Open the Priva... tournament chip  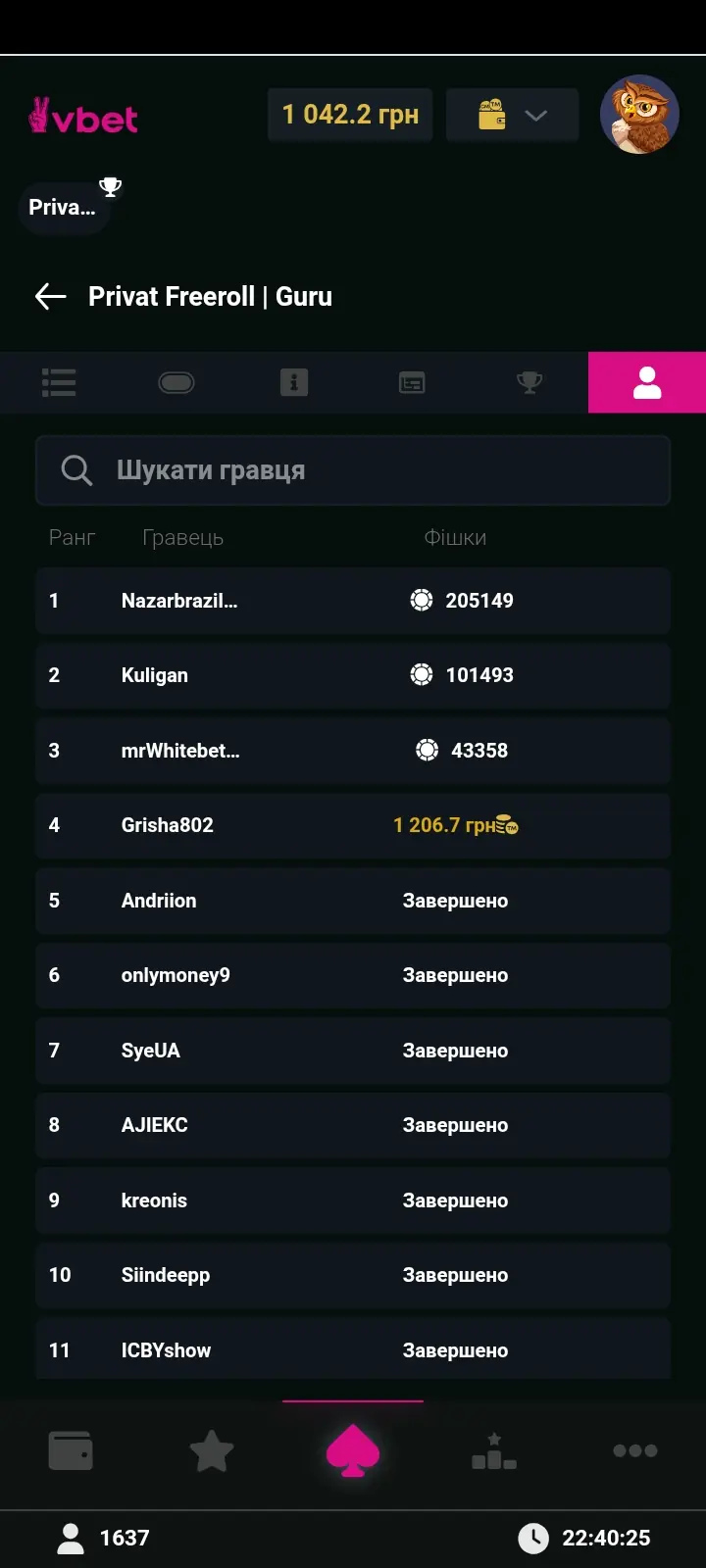(x=64, y=207)
